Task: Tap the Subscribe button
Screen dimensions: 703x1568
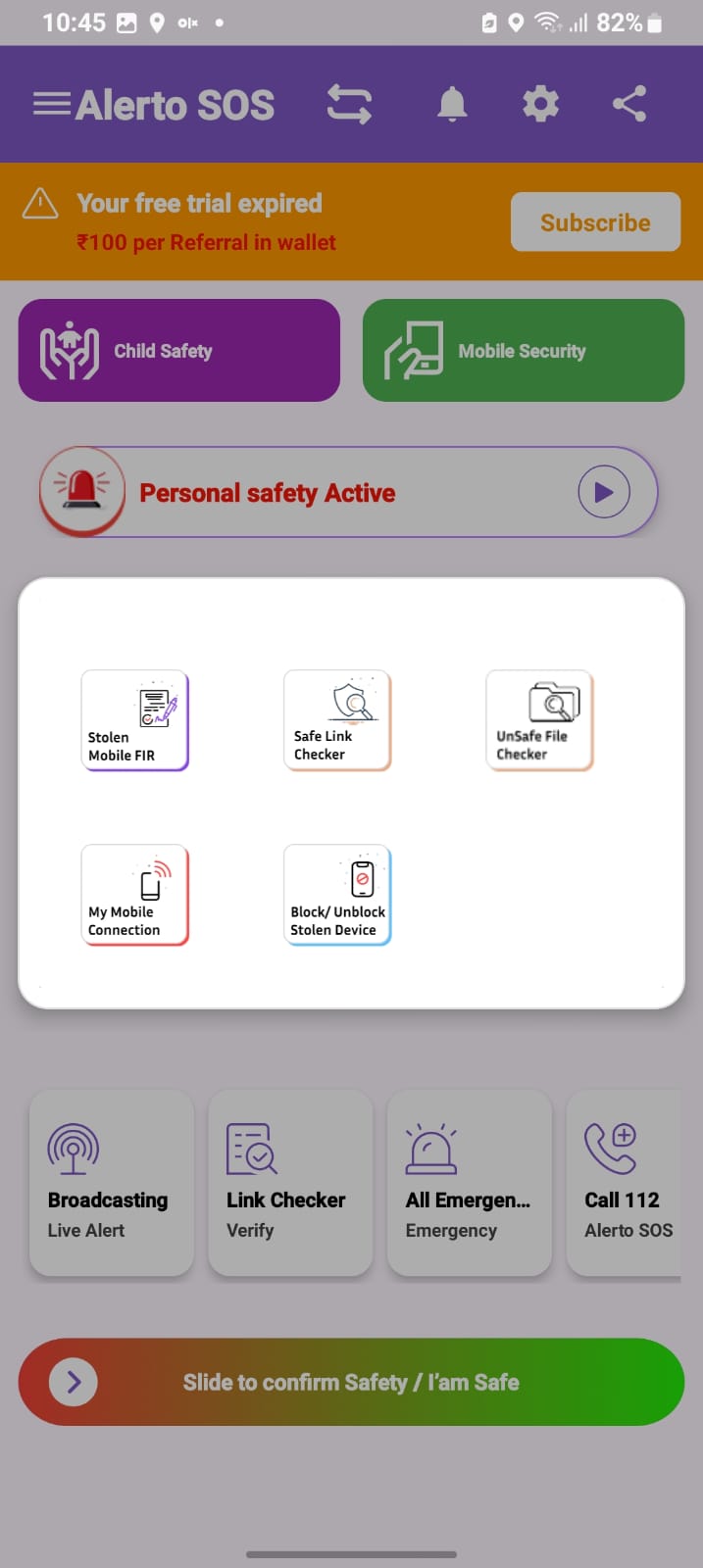Action: [x=595, y=222]
